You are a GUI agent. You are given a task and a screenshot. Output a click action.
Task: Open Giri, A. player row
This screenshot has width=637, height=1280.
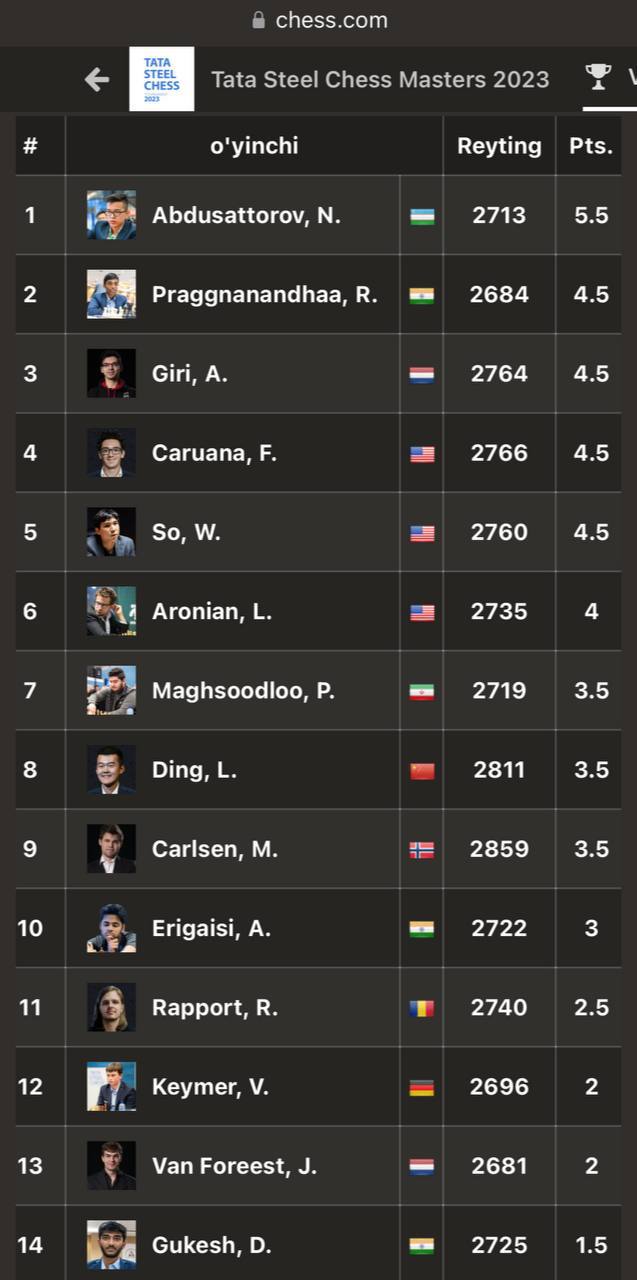tap(190, 374)
